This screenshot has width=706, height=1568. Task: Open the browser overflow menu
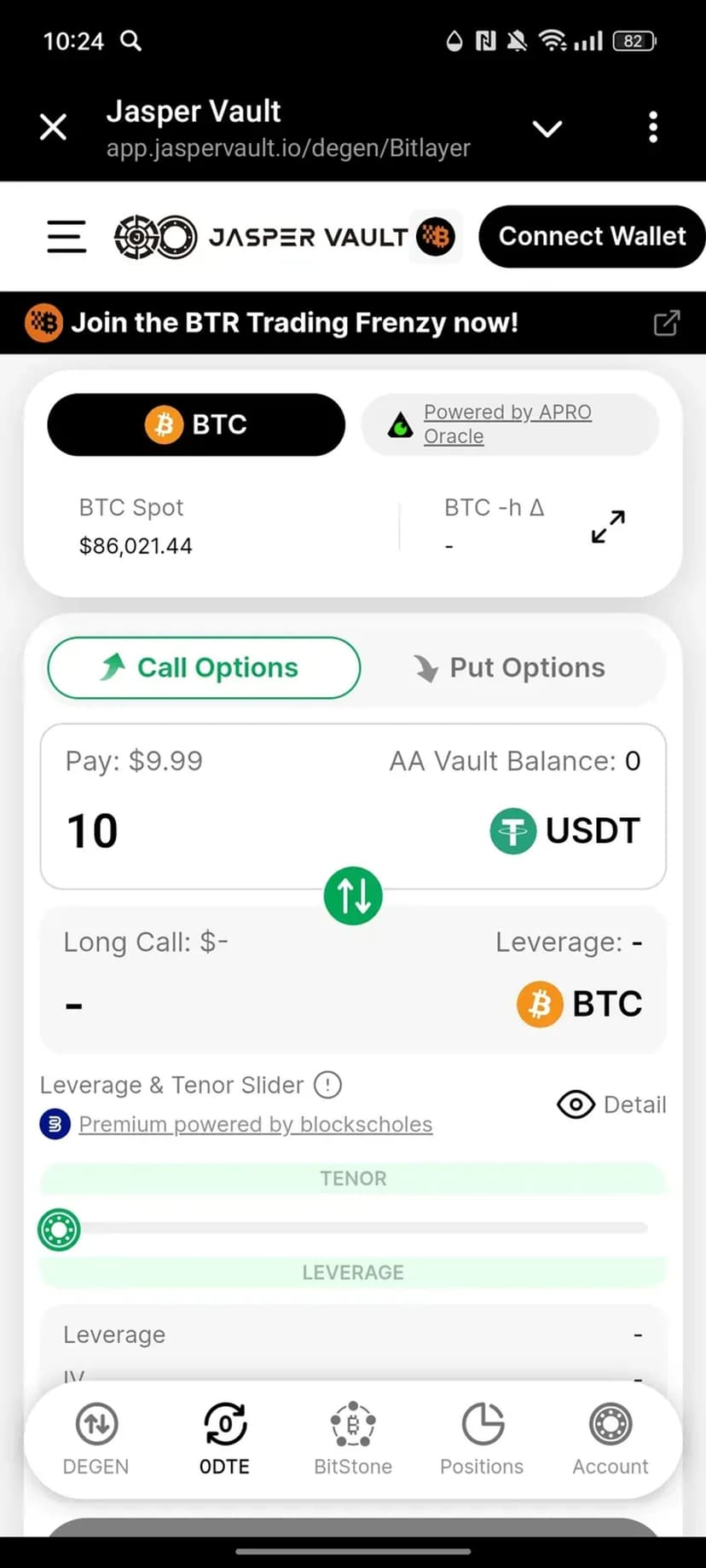(x=652, y=128)
